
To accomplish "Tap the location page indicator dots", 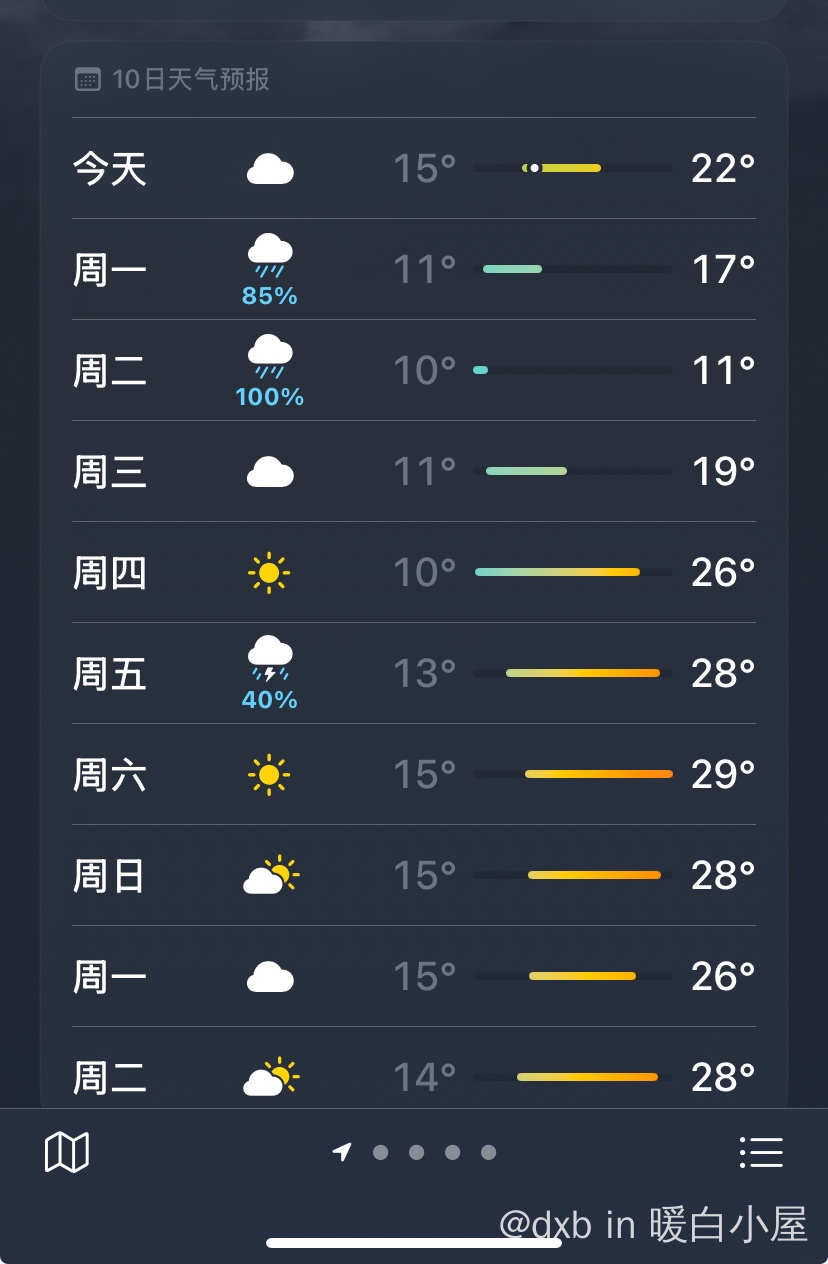I will coord(415,1153).
